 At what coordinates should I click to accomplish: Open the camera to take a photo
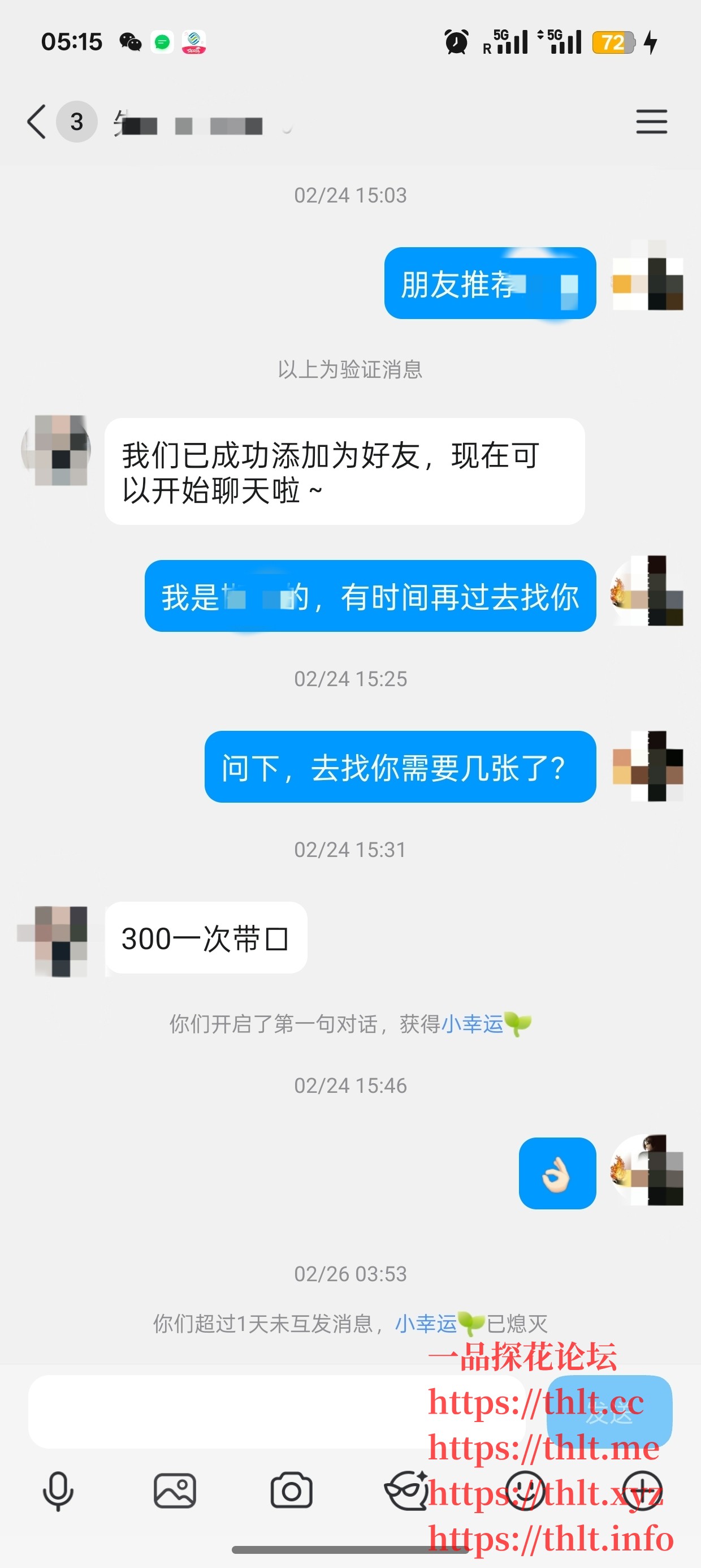pos(292,1491)
